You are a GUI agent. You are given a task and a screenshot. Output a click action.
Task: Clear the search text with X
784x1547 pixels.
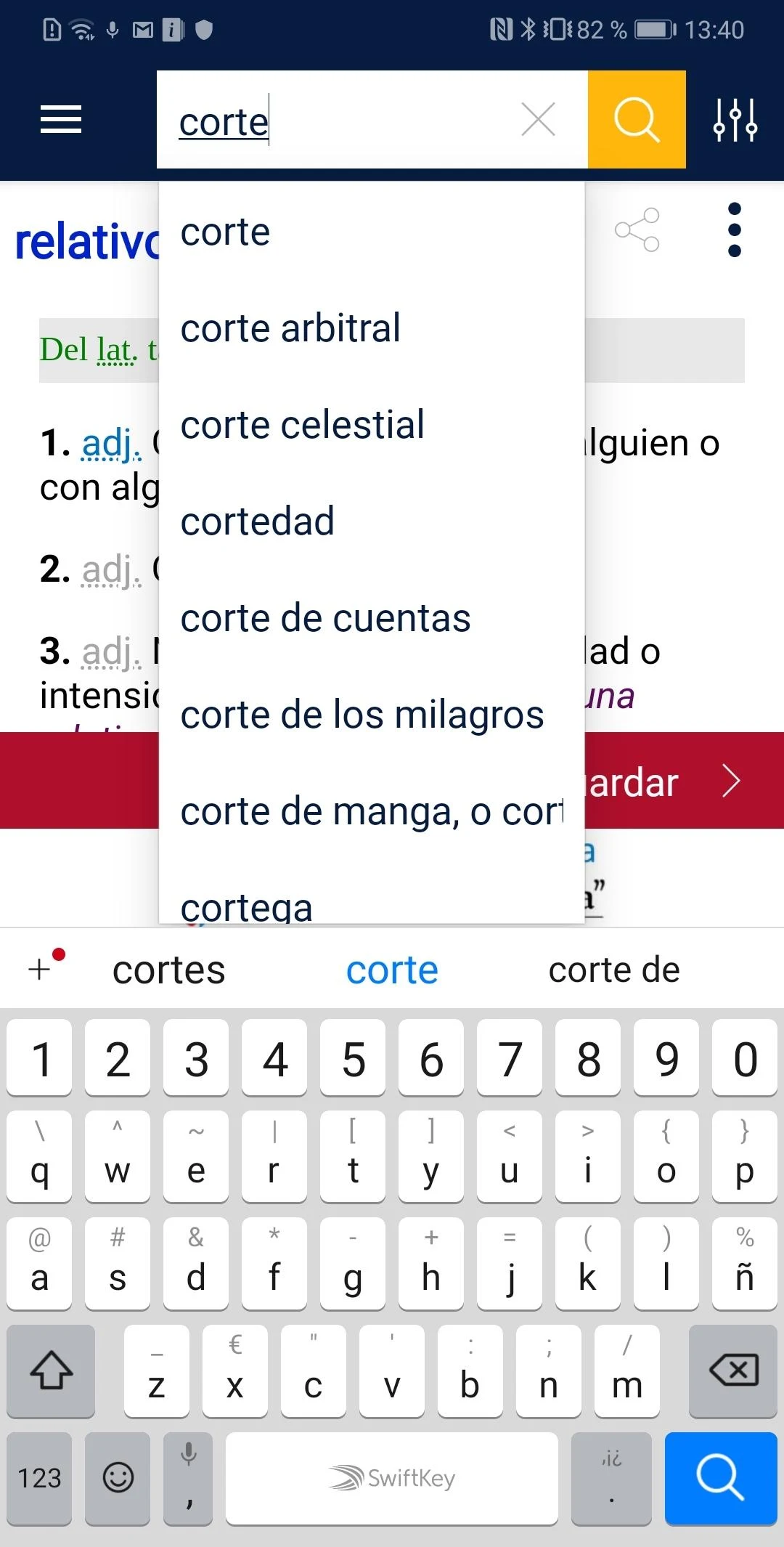pyautogui.click(x=538, y=120)
